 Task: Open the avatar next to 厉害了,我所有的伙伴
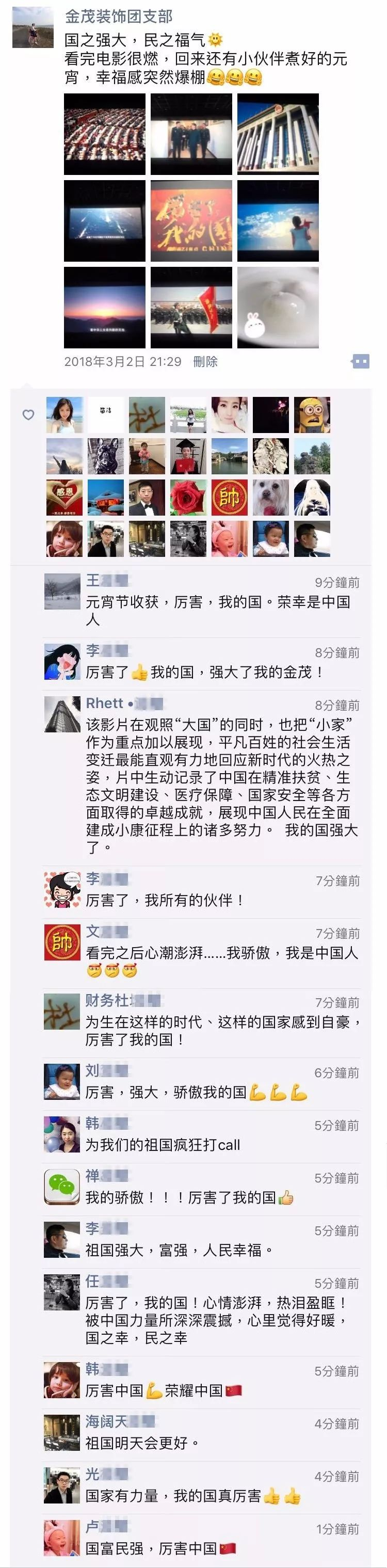(62, 890)
